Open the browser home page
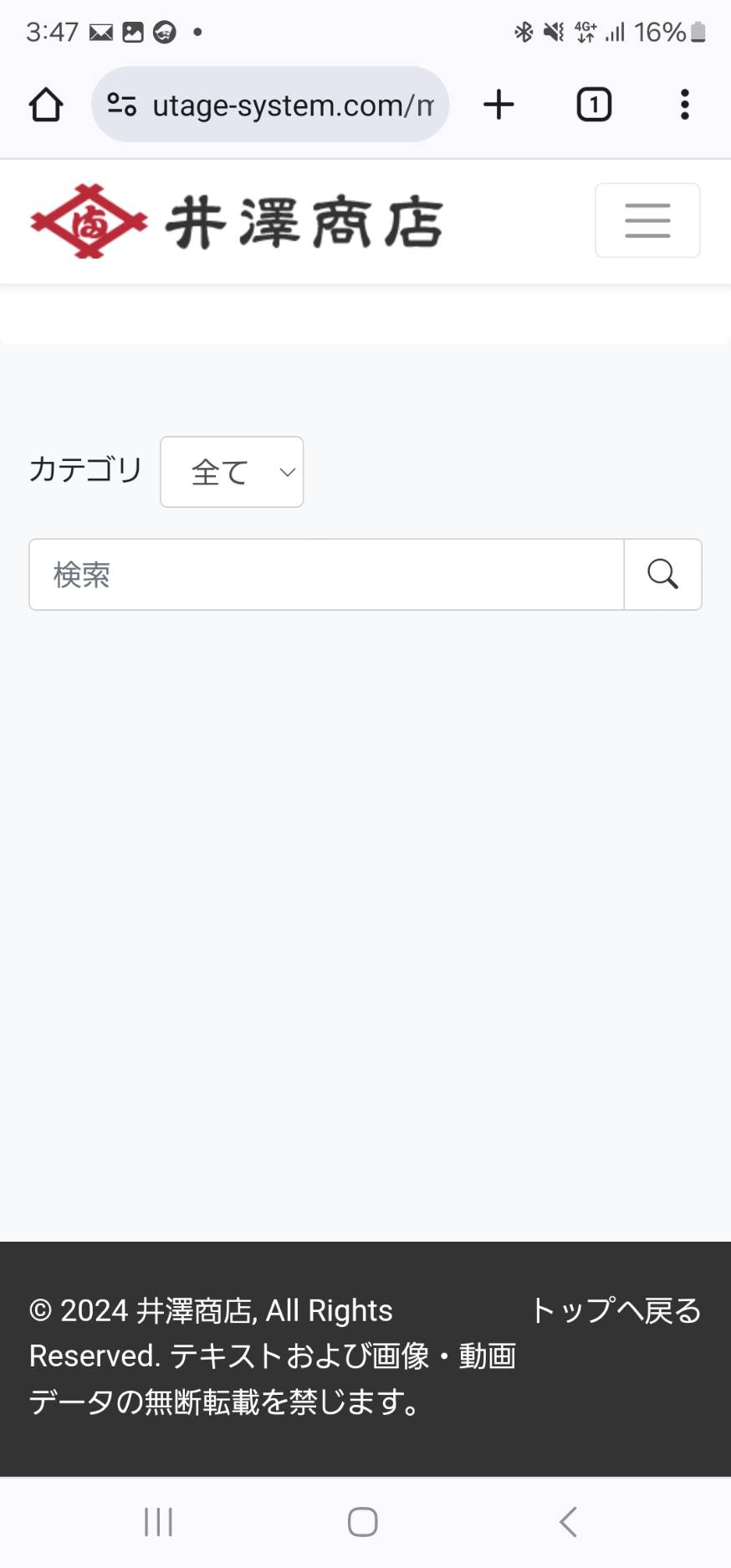Viewport: 731px width, 1568px height. 45,105
